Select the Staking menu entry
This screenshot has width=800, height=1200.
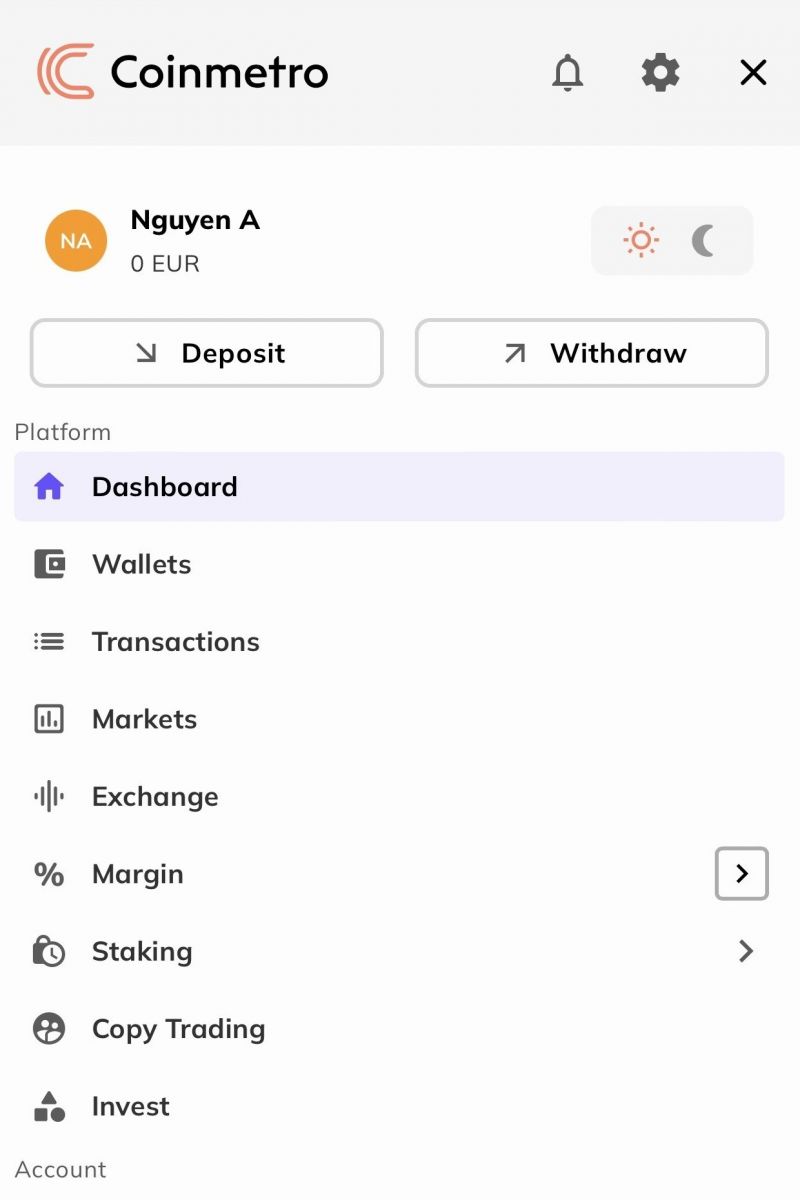point(142,951)
